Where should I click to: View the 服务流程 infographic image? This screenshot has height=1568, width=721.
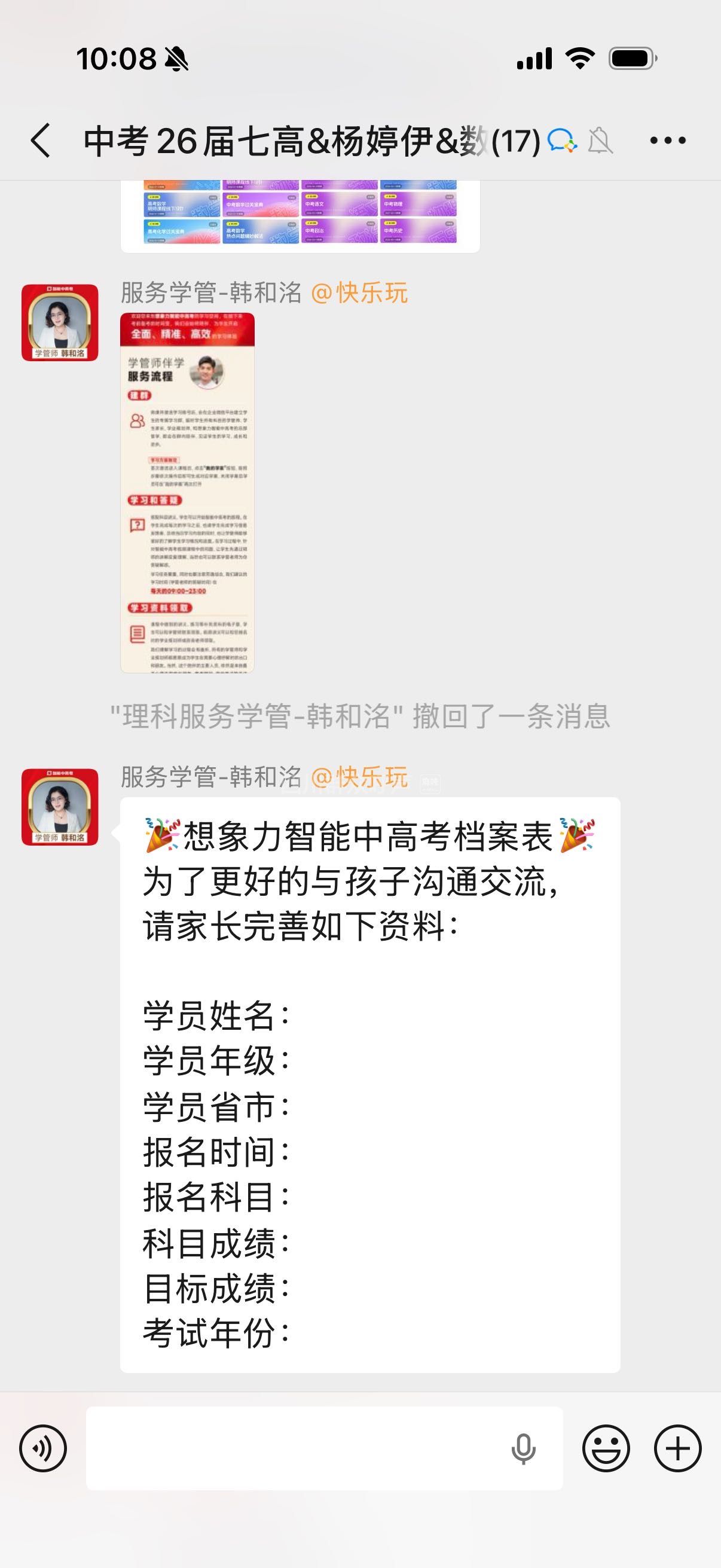(187, 492)
